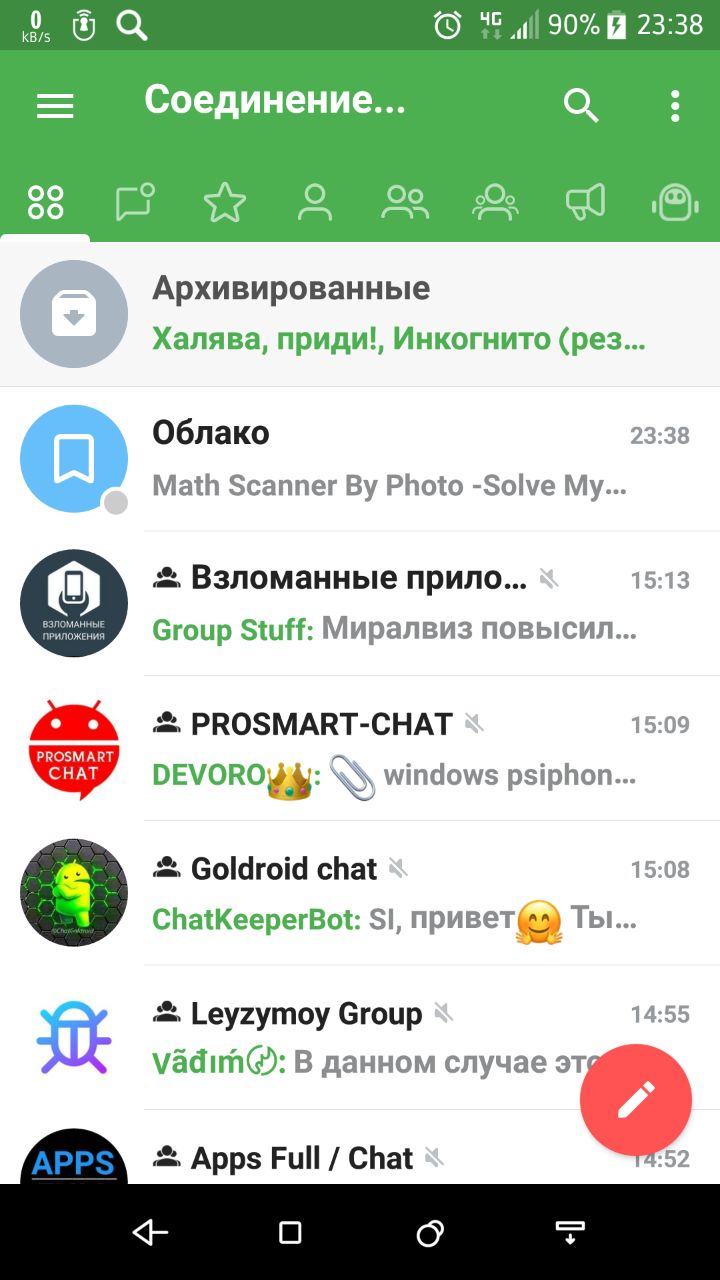The image size is (720, 1280).
Task: Go back using the system navigation bar
Action: click(x=150, y=1233)
